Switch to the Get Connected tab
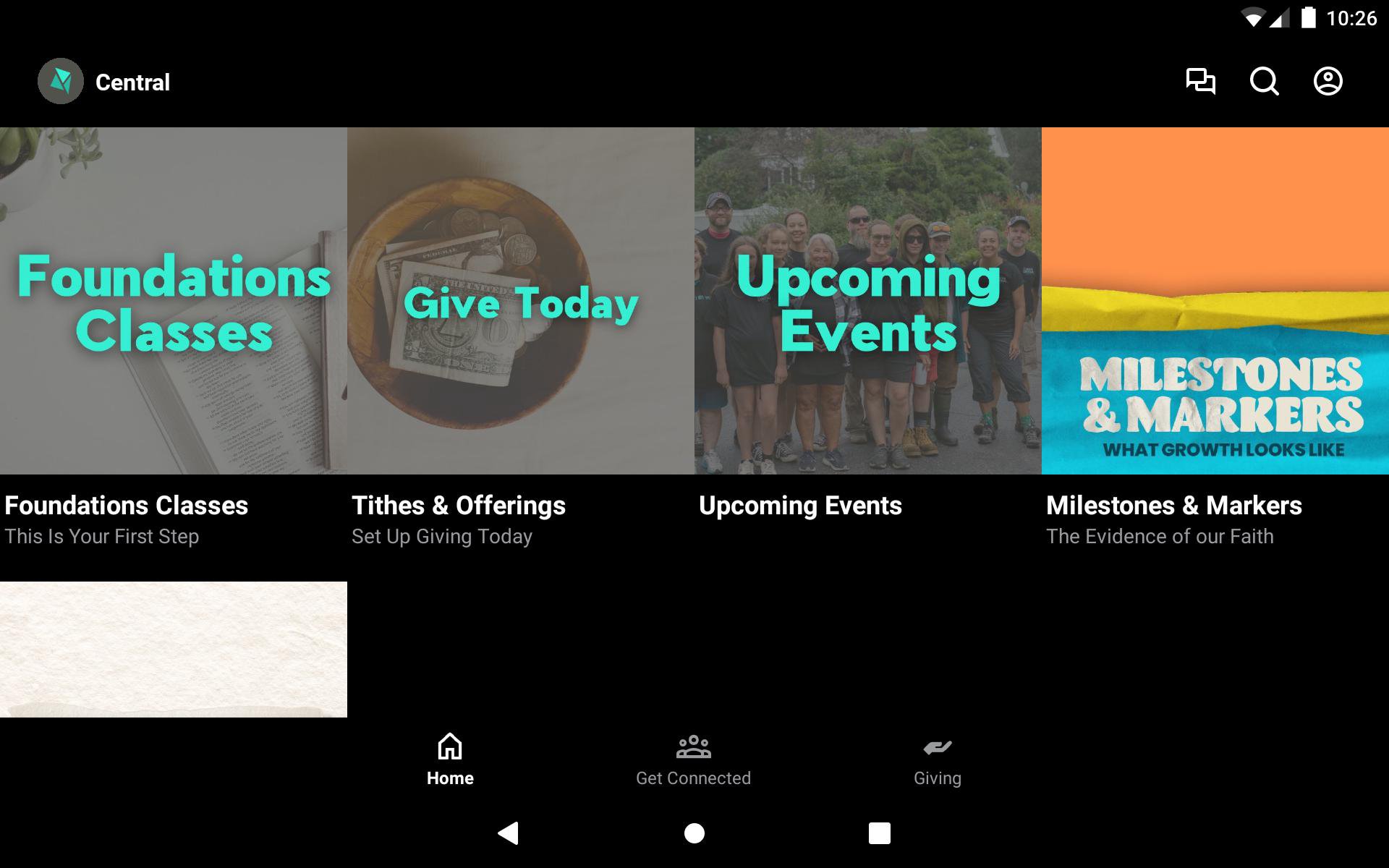 [x=693, y=759]
